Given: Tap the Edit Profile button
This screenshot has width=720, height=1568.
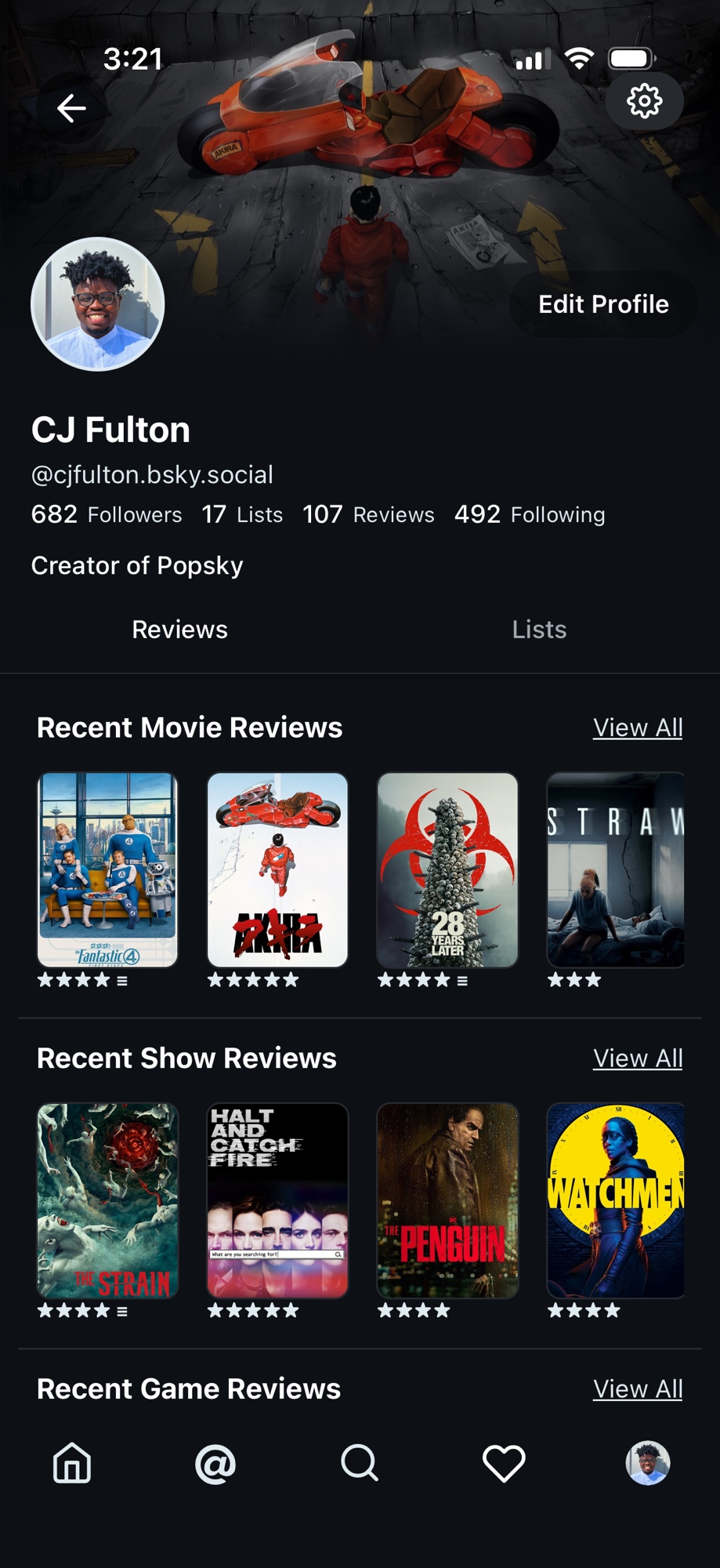Looking at the screenshot, I should [x=603, y=304].
